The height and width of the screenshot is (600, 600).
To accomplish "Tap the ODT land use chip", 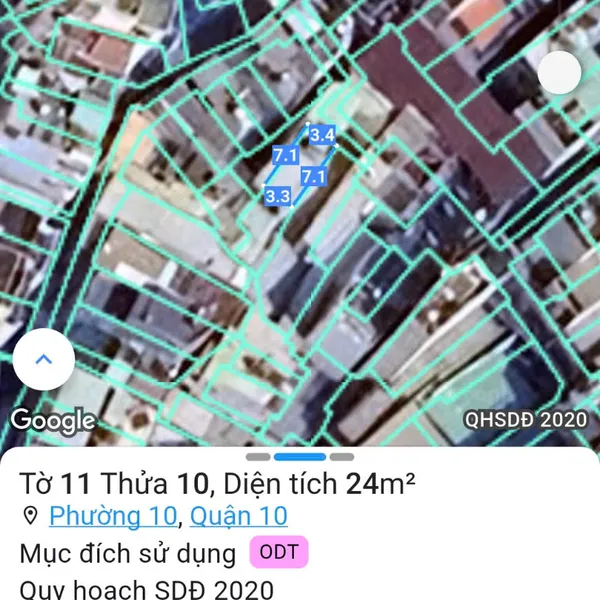I will 278,552.
